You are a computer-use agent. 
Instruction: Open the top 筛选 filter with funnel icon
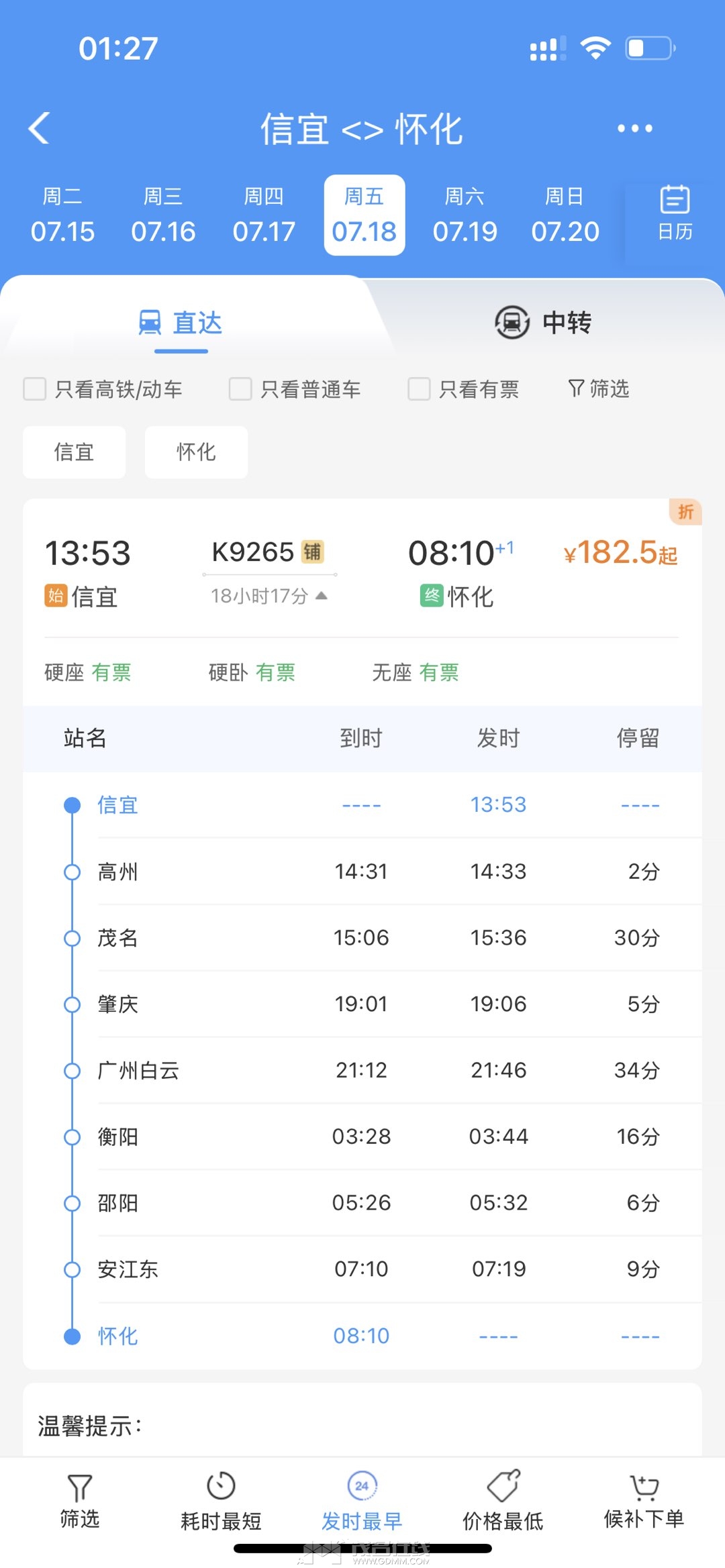point(599,388)
